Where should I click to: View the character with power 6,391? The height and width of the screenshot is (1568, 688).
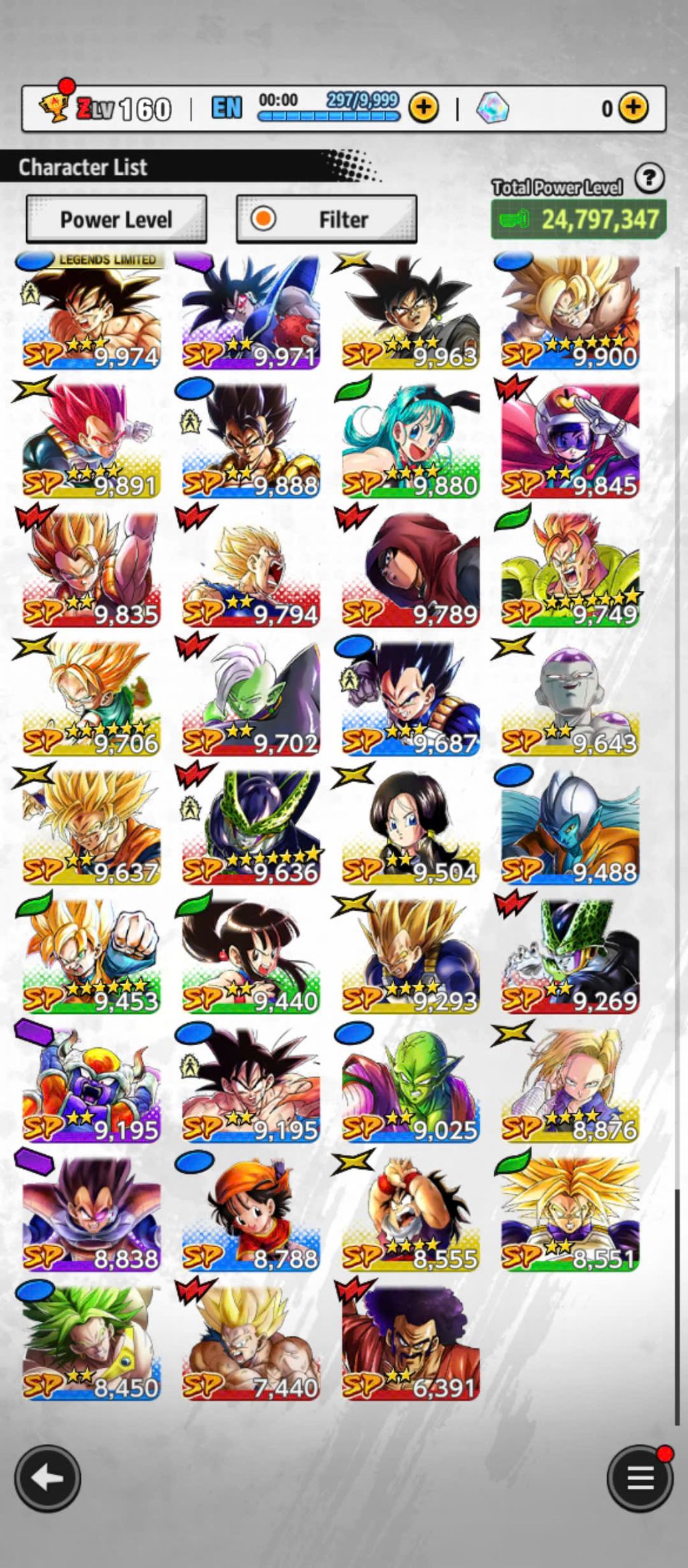coord(410,1342)
